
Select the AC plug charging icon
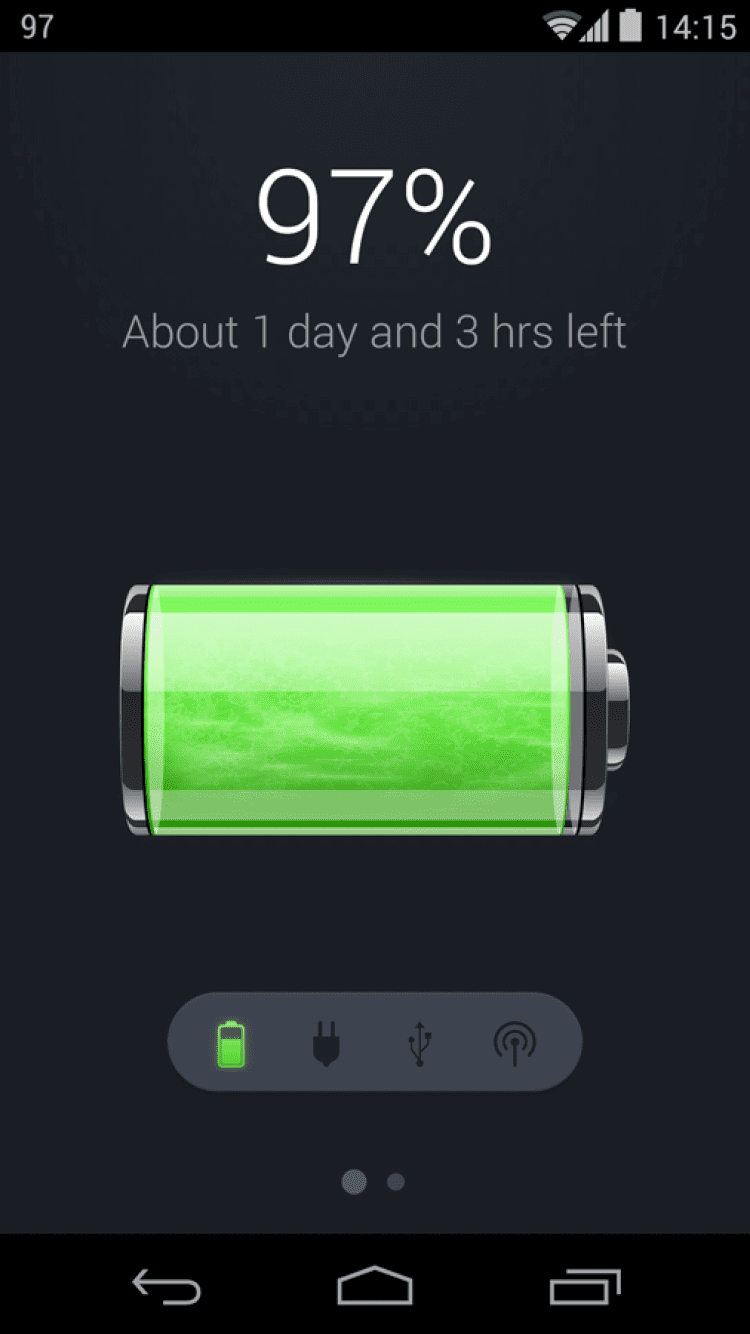click(x=325, y=1044)
